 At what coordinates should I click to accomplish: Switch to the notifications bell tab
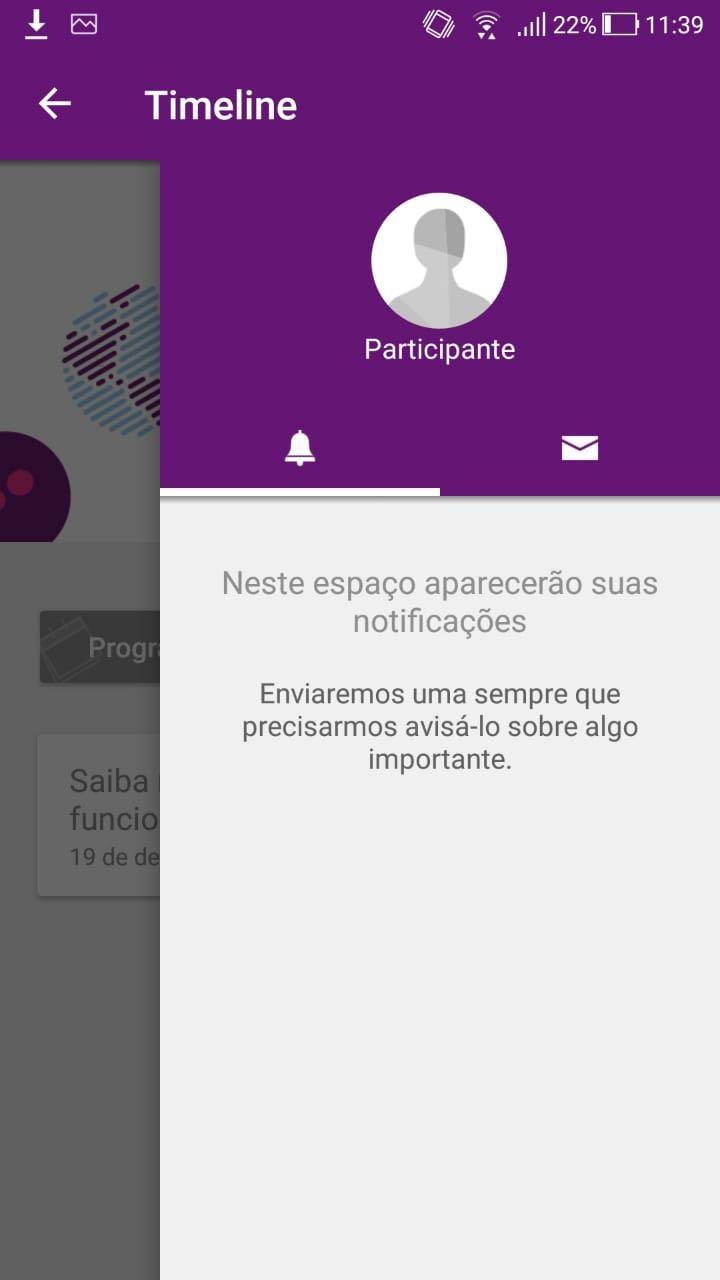[300, 448]
